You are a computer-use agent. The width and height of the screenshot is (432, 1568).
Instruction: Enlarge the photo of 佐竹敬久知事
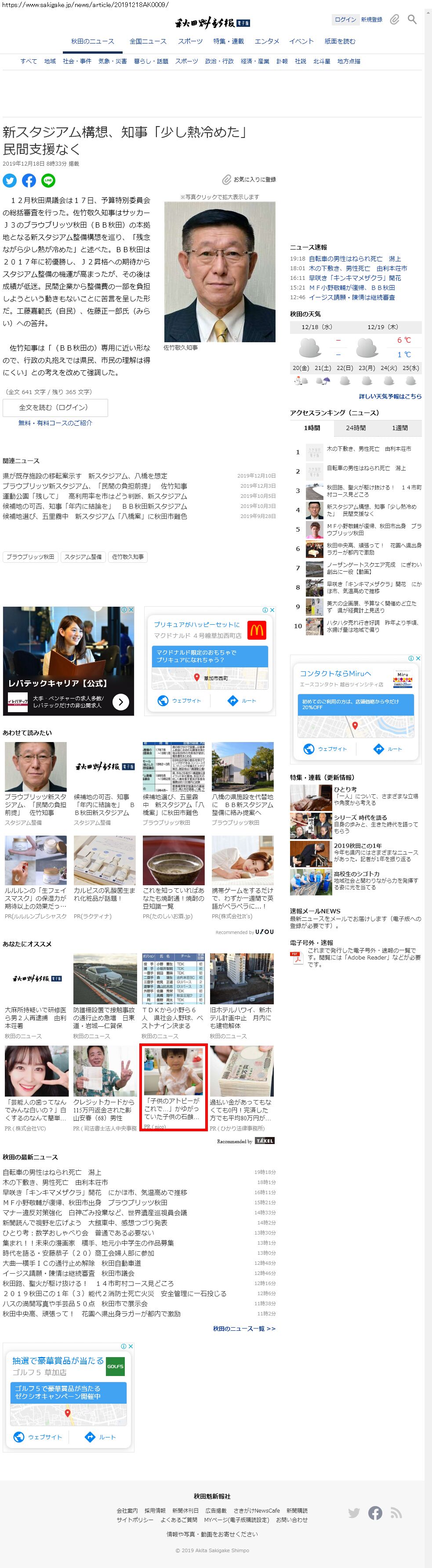220,272
